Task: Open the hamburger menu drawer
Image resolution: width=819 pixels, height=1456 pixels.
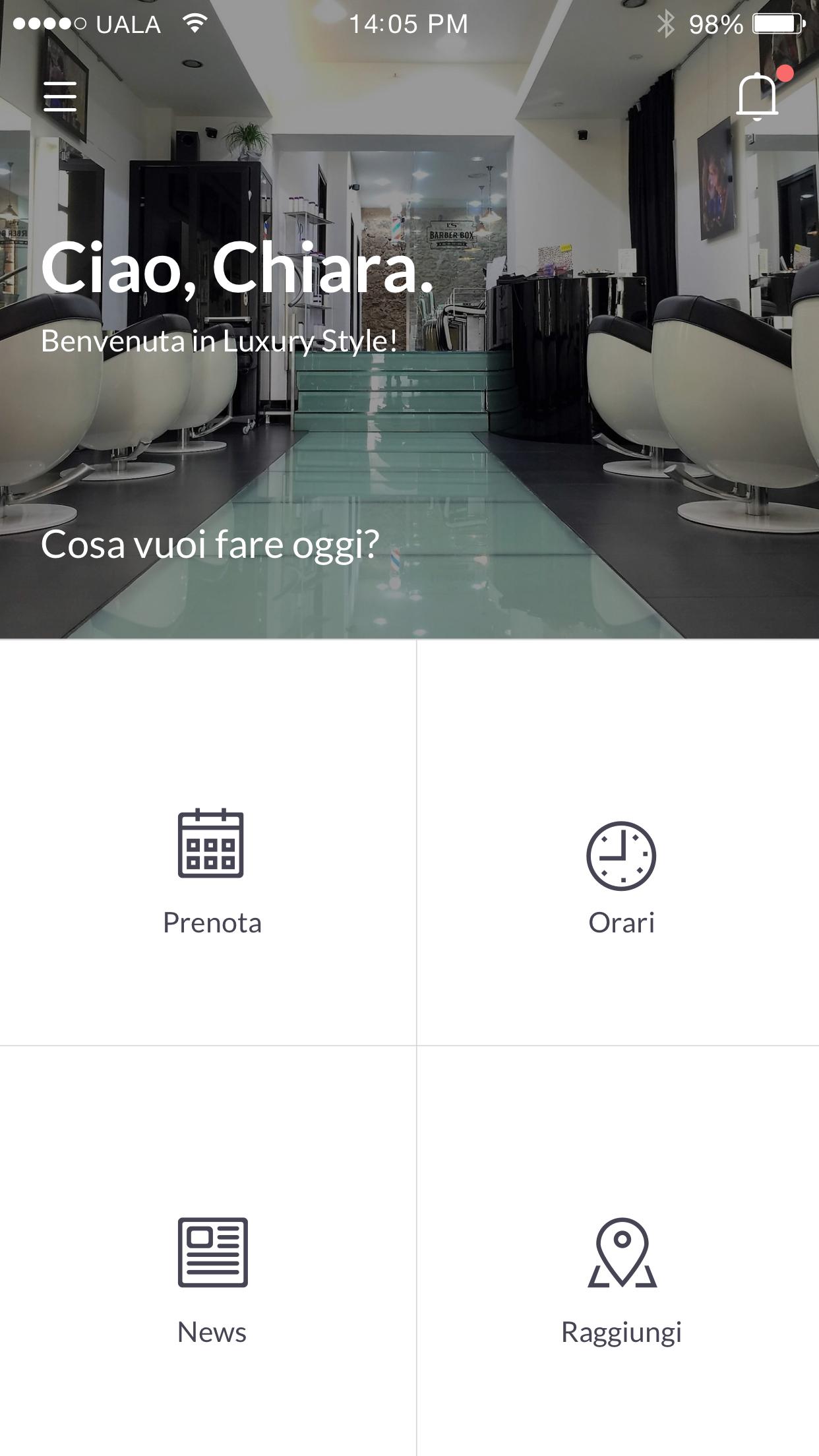Action: 60,96
